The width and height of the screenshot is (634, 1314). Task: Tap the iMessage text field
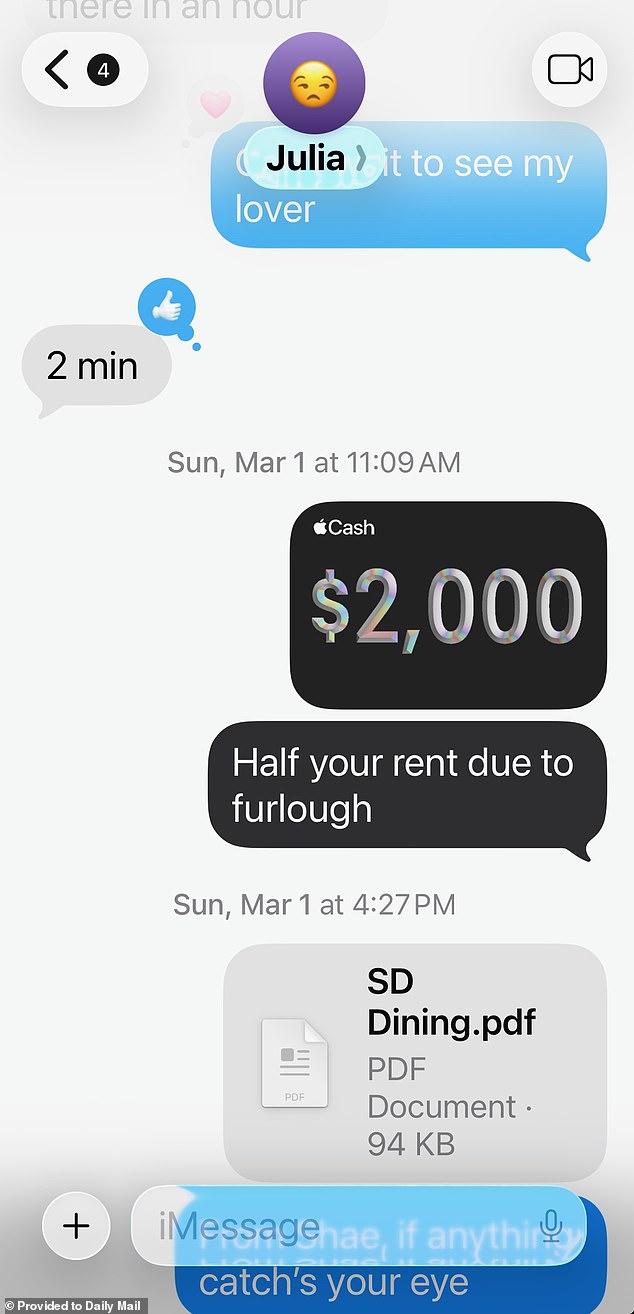(x=330, y=1226)
